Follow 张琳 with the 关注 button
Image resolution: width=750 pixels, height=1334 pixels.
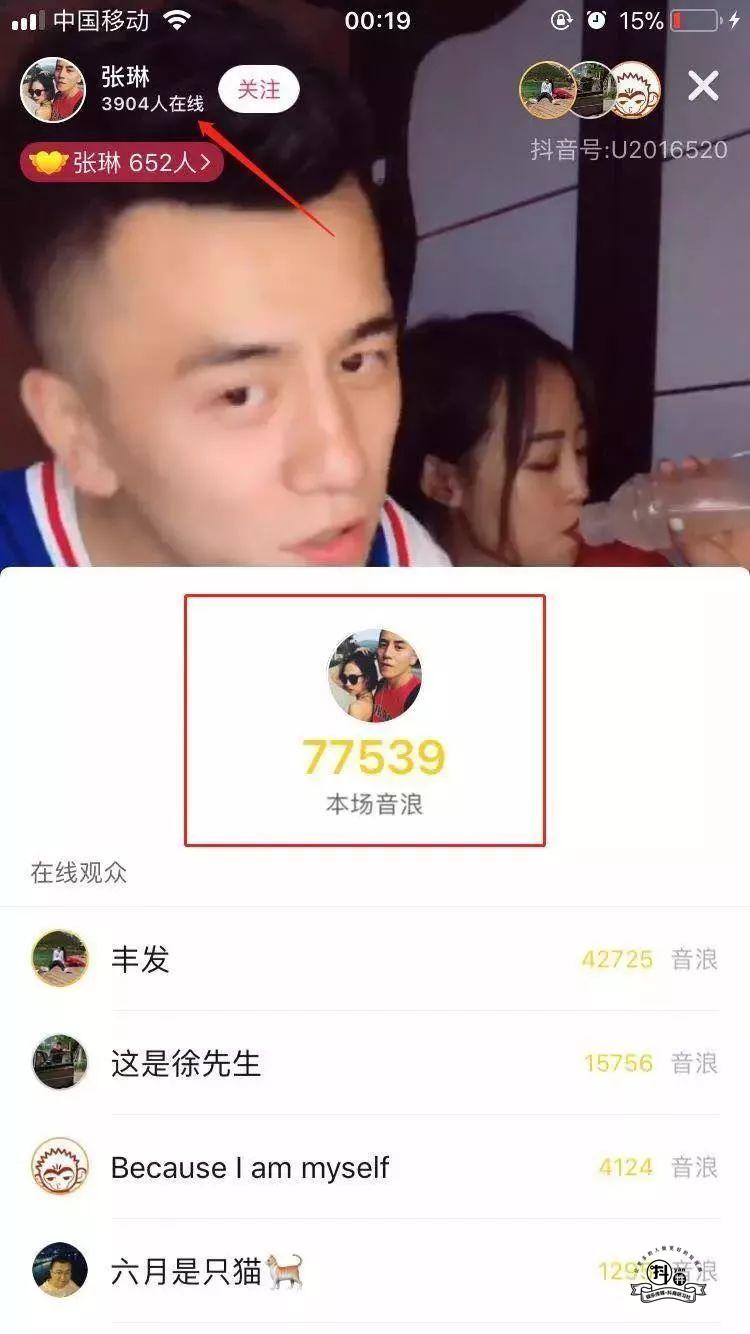[258, 90]
